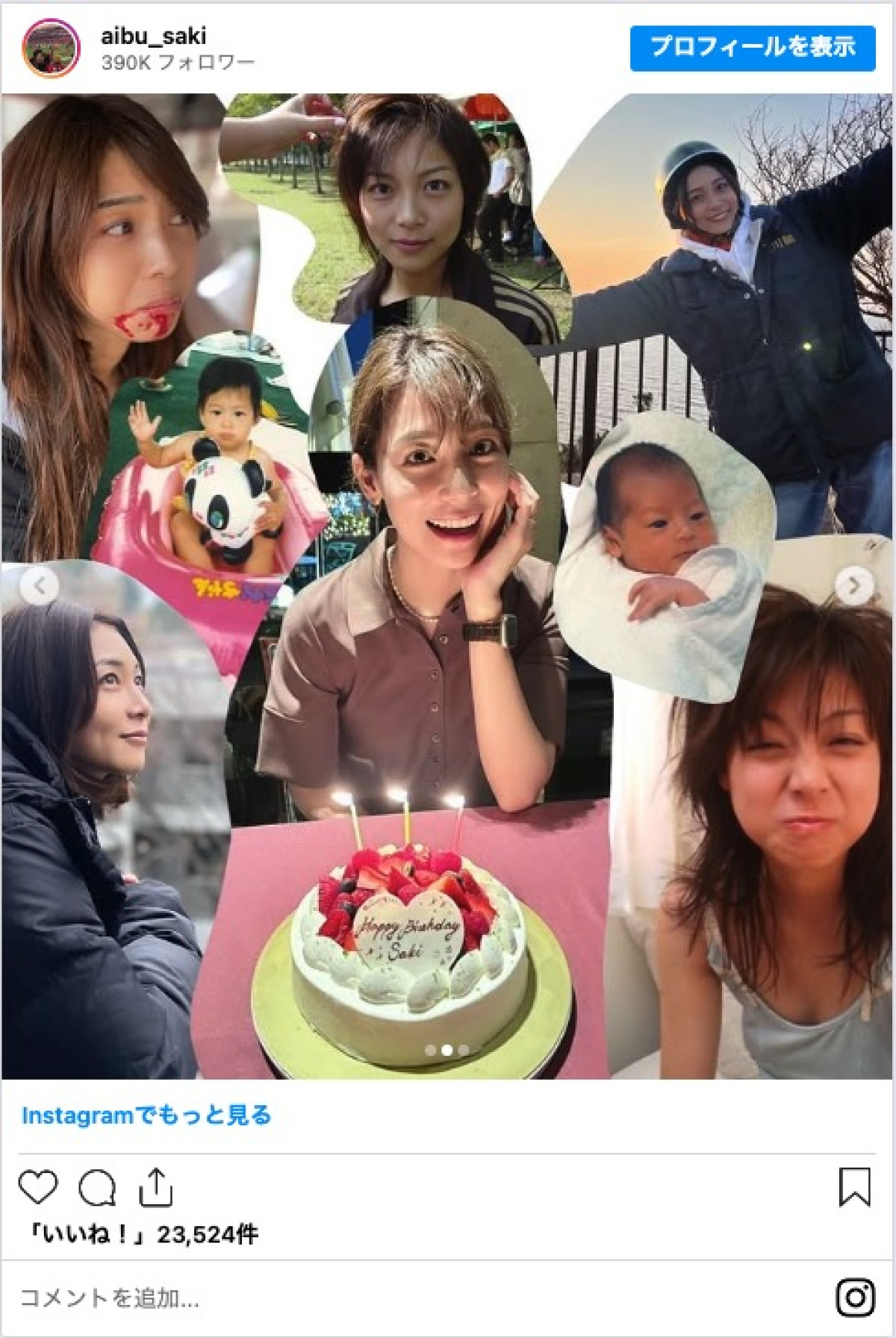Bookmark this post

[854, 1186]
